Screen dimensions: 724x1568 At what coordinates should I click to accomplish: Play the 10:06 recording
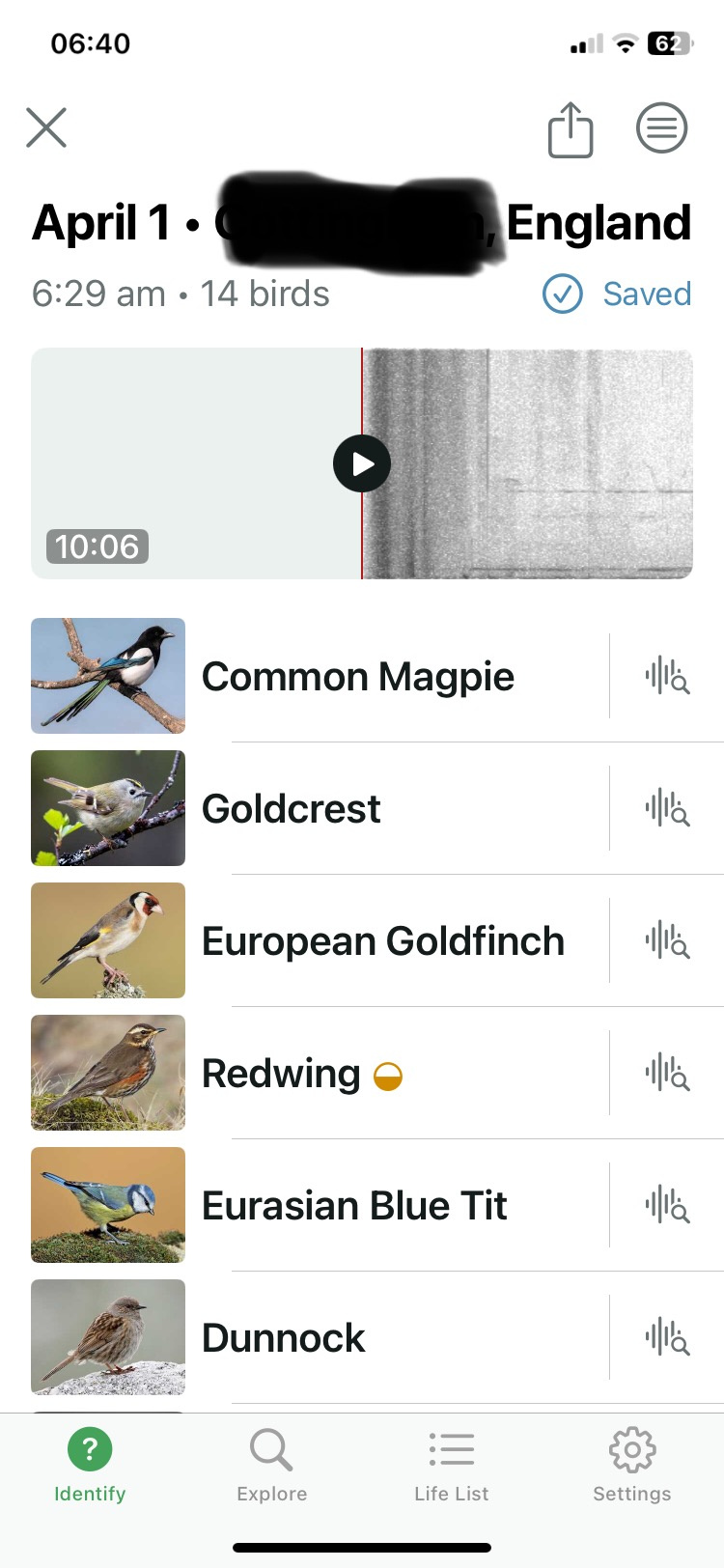tap(362, 464)
